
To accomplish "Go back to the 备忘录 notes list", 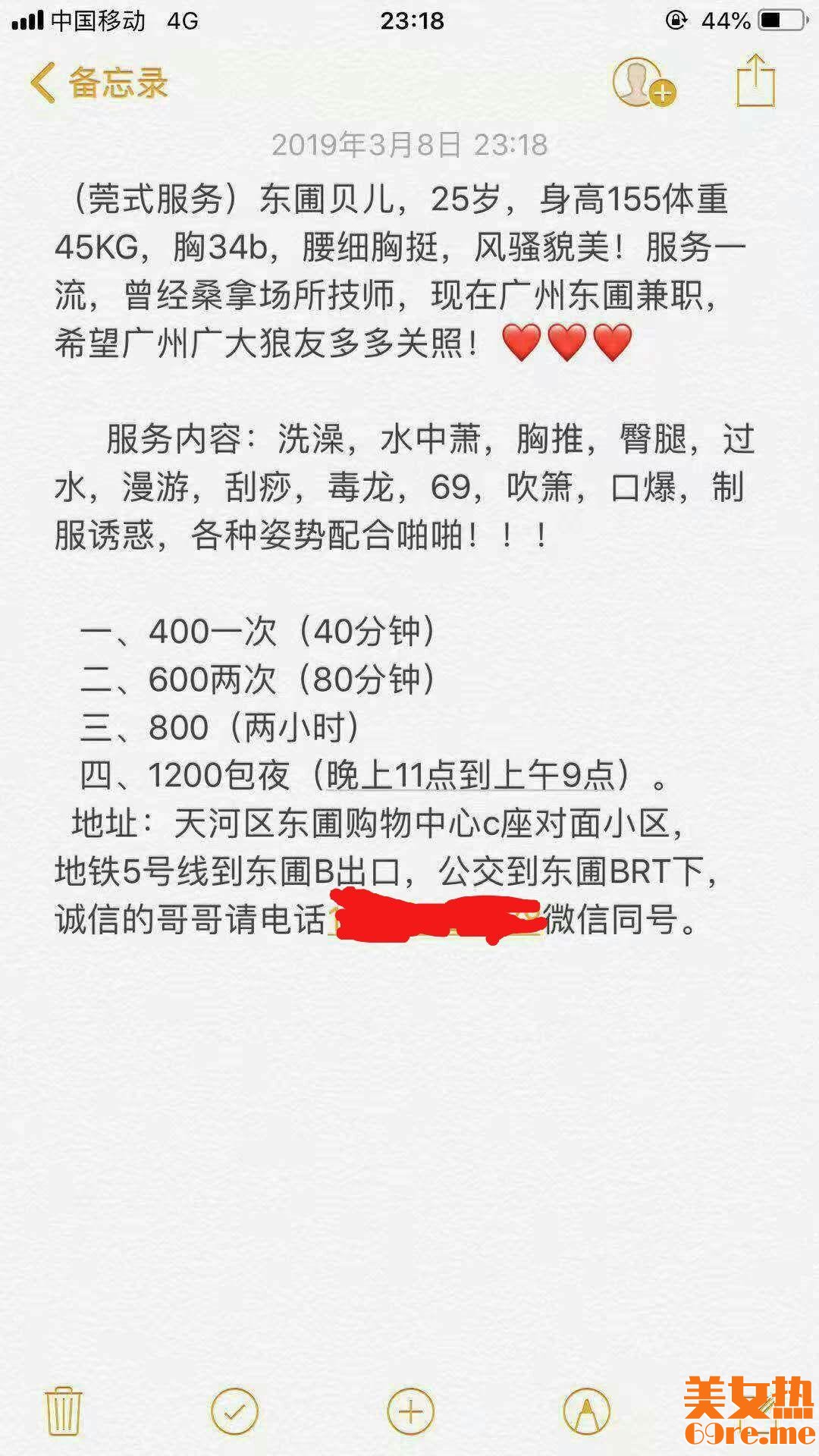I will click(x=99, y=82).
